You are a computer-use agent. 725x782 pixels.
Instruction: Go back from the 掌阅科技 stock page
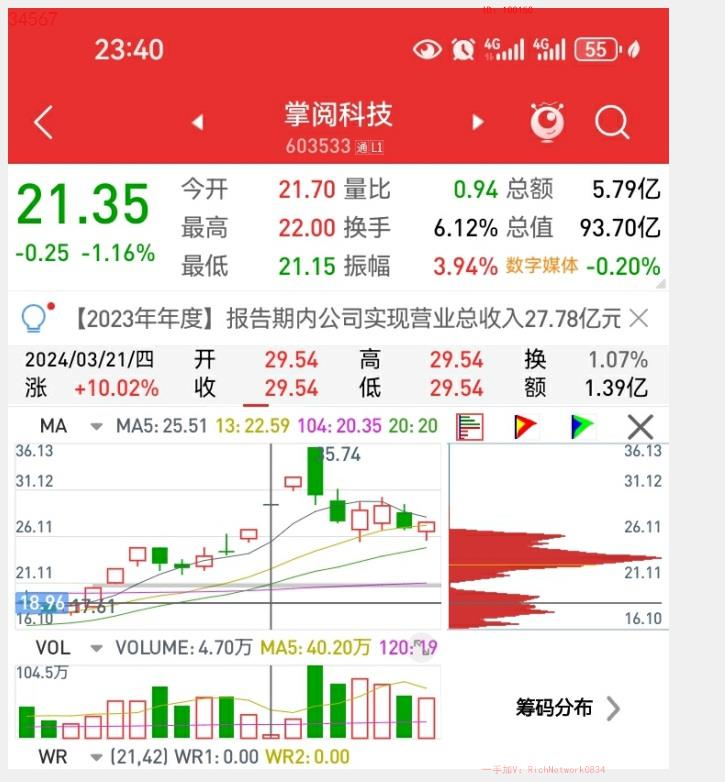click(43, 123)
